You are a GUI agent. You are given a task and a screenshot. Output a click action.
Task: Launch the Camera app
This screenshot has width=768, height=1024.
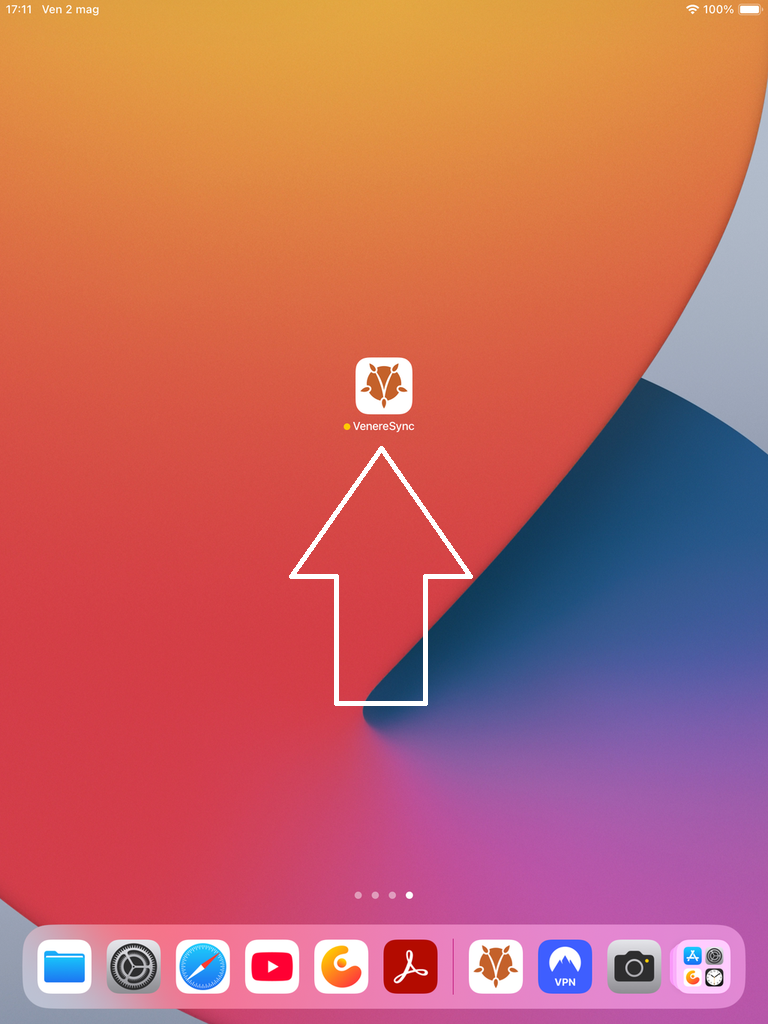click(x=634, y=967)
